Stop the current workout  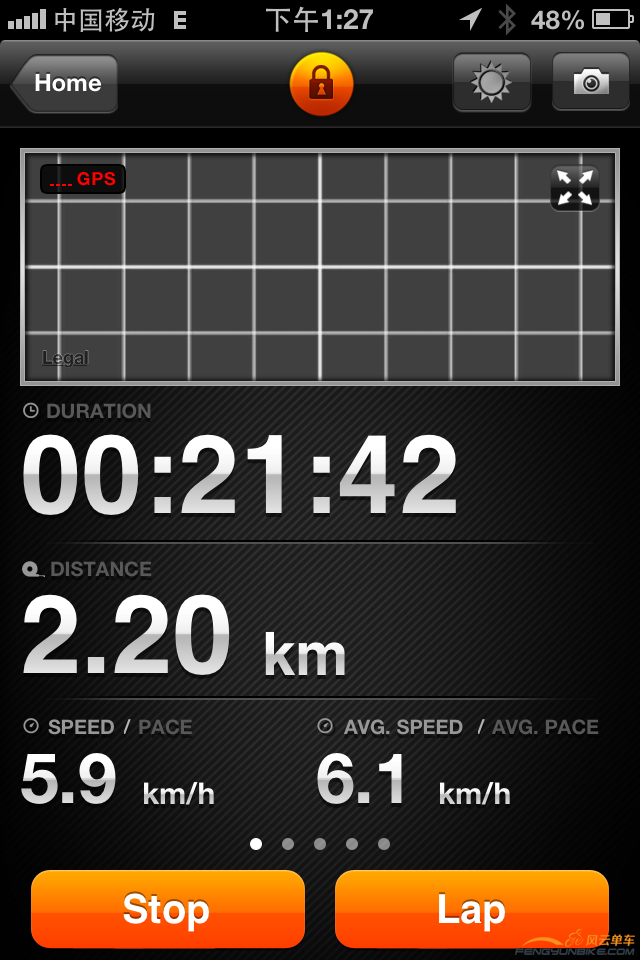point(167,909)
